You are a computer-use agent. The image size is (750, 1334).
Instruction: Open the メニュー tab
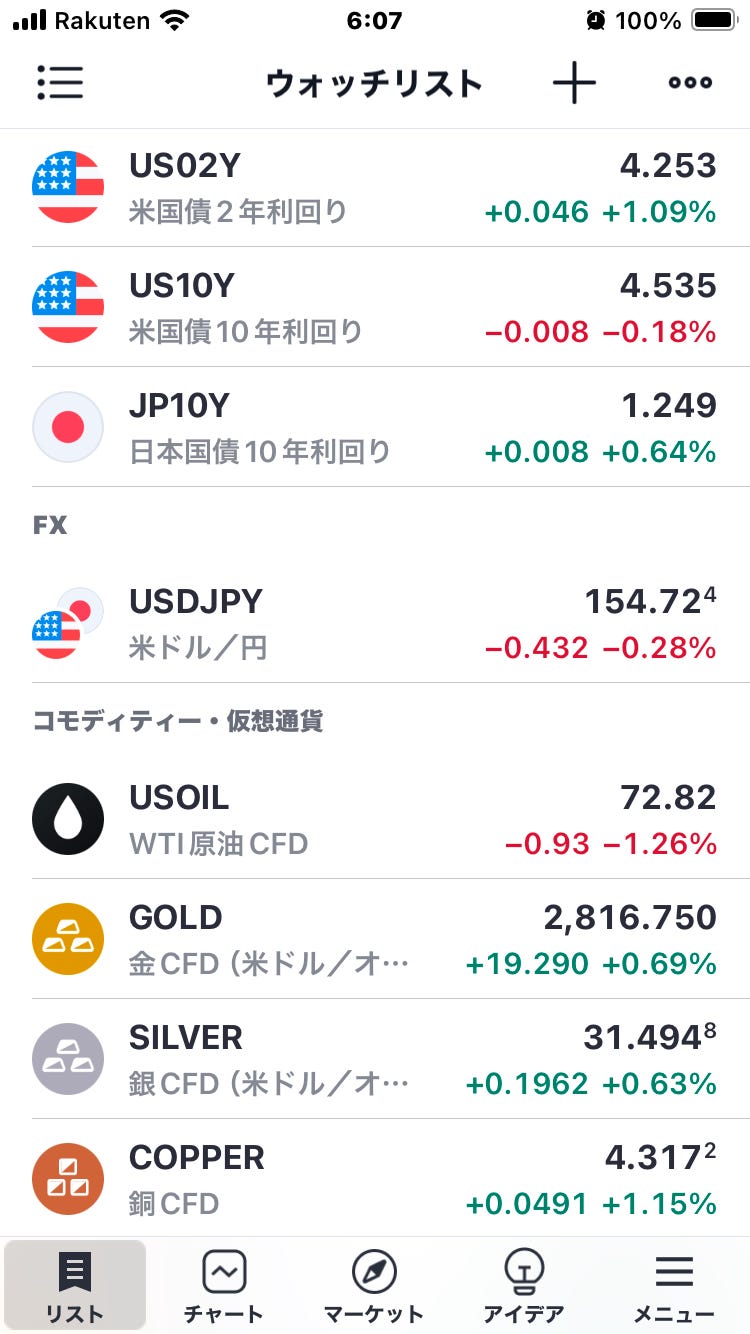[x=674, y=1287]
